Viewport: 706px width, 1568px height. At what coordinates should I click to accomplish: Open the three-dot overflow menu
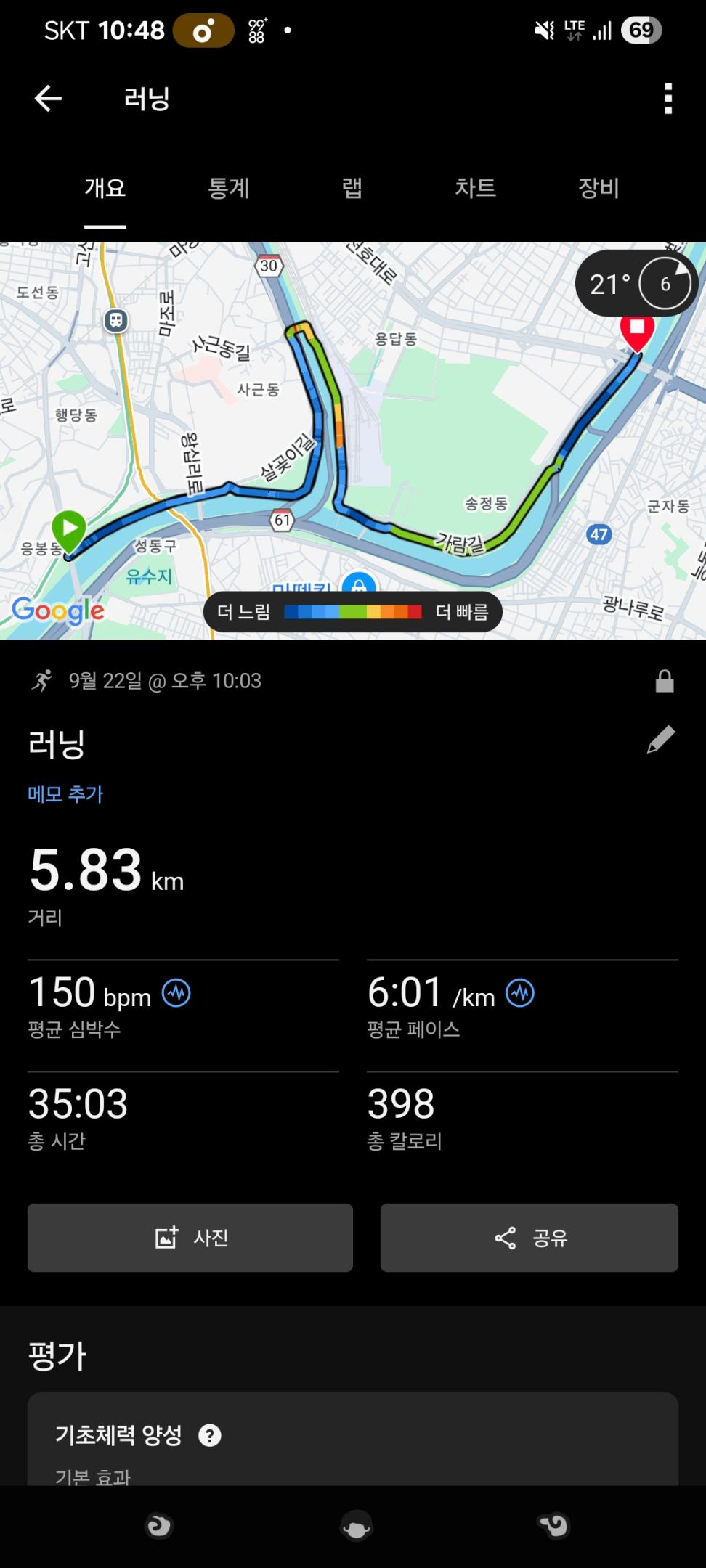(x=668, y=99)
